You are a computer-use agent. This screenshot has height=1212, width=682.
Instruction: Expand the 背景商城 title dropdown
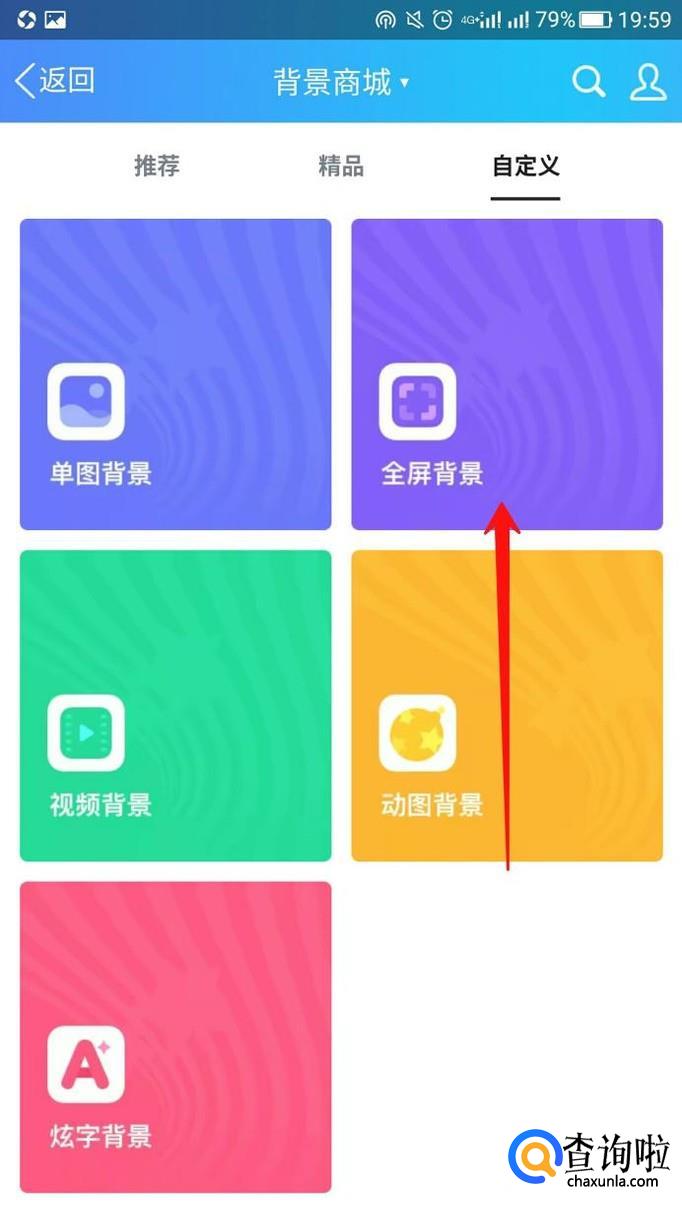pyautogui.click(x=341, y=82)
